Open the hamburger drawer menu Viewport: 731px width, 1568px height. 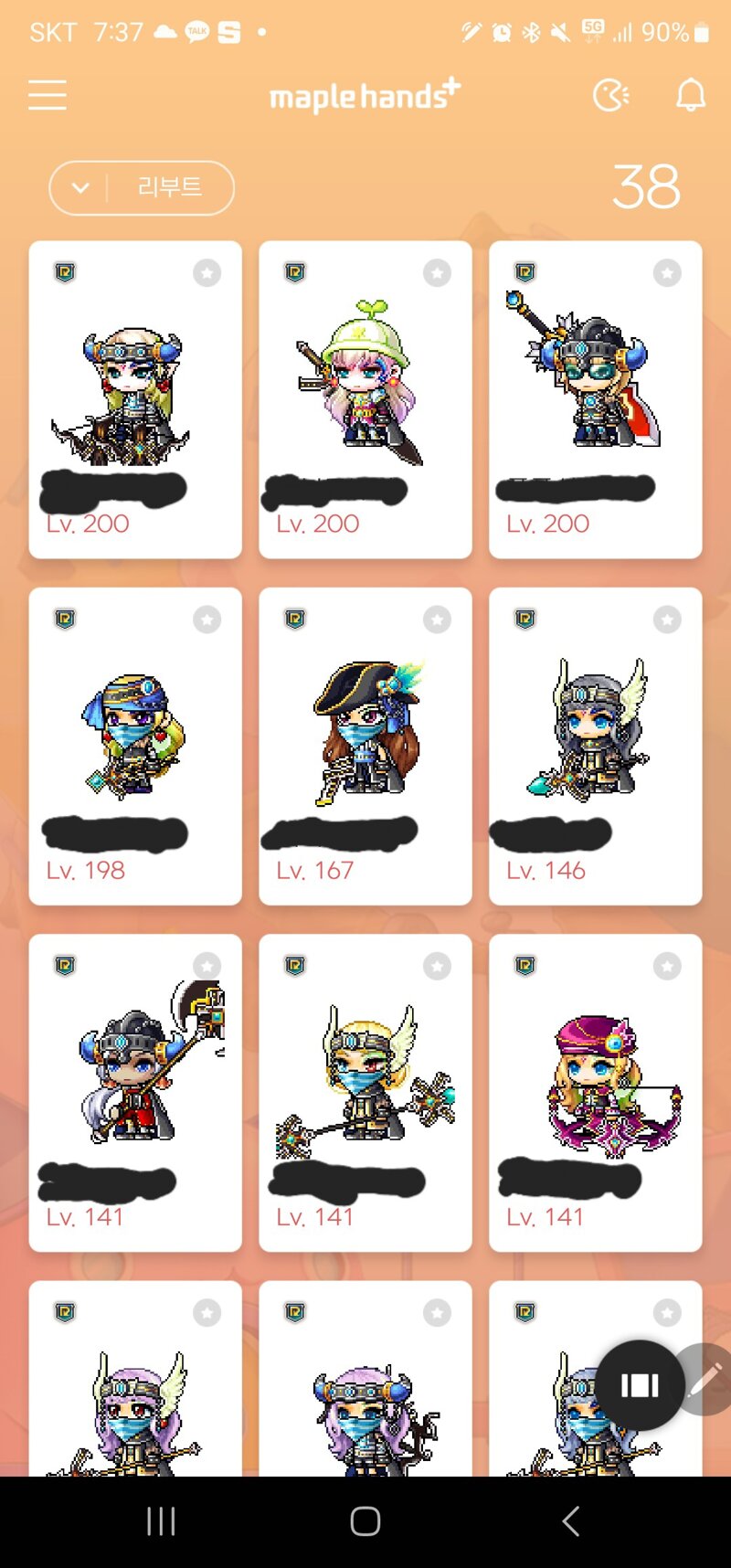[x=48, y=95]
